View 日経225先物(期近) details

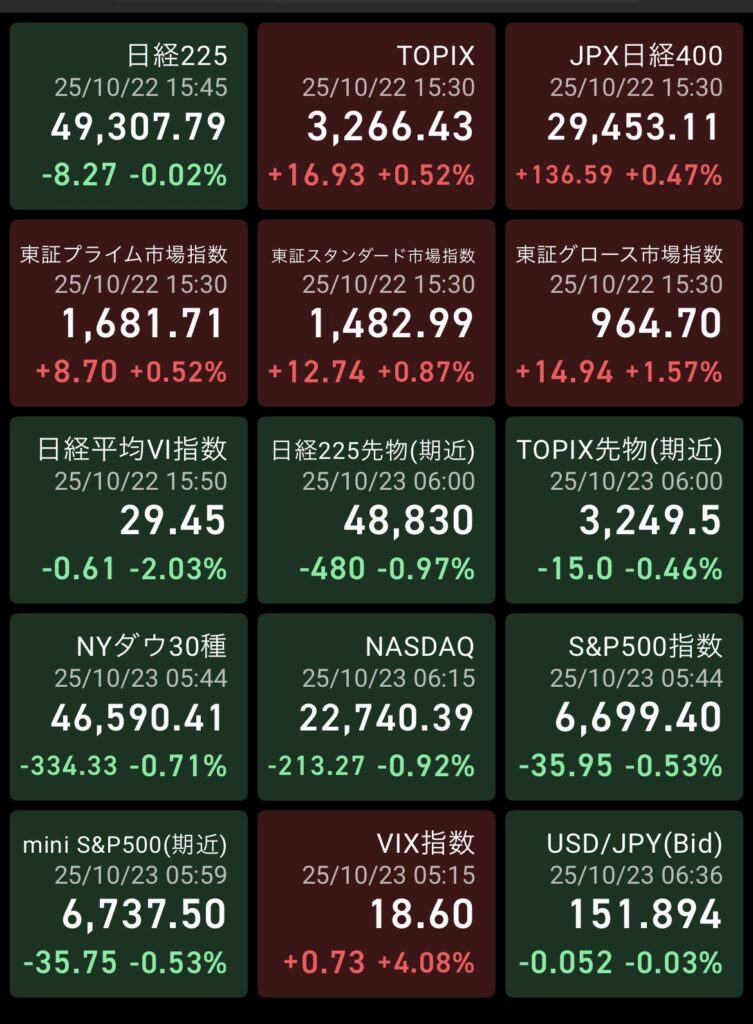pyautogui.click(x=376, y=511)
